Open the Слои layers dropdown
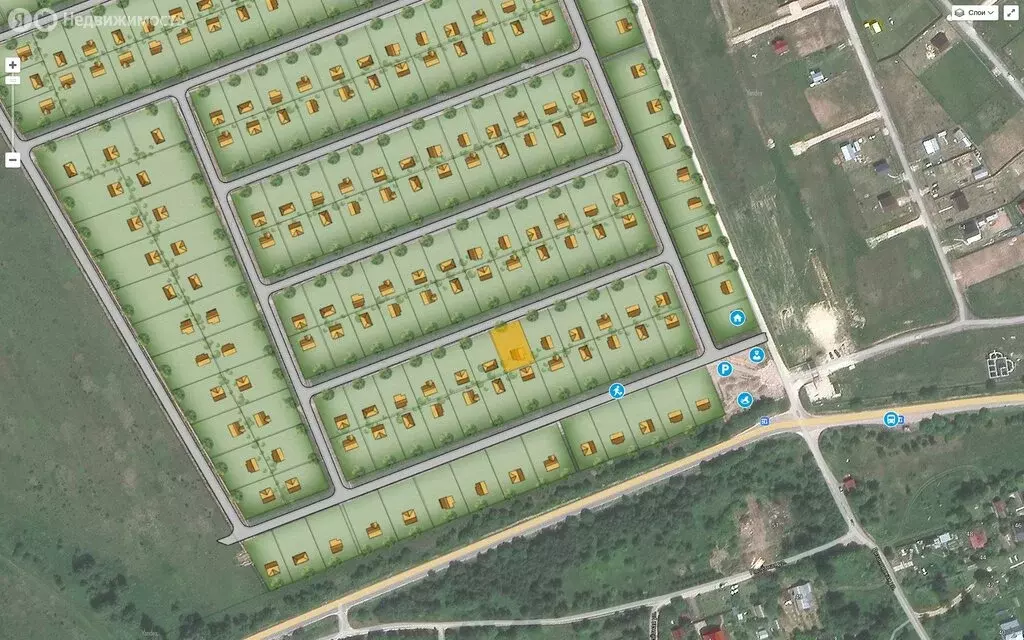The image size is (1024, 640). [974, 12]
